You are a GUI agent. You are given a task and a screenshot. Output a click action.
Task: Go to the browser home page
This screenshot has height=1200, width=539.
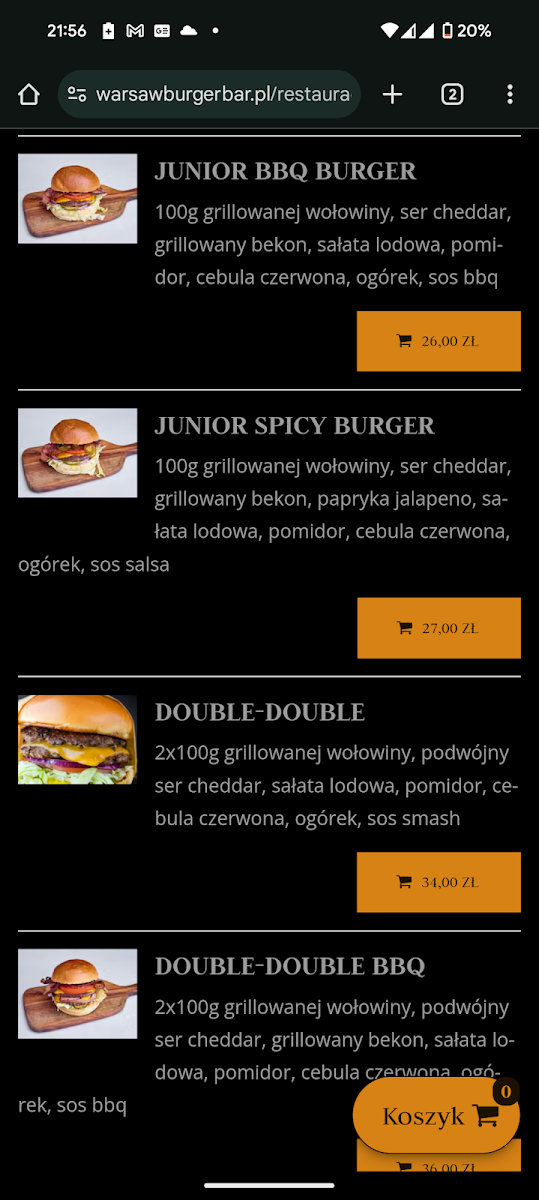29,94
